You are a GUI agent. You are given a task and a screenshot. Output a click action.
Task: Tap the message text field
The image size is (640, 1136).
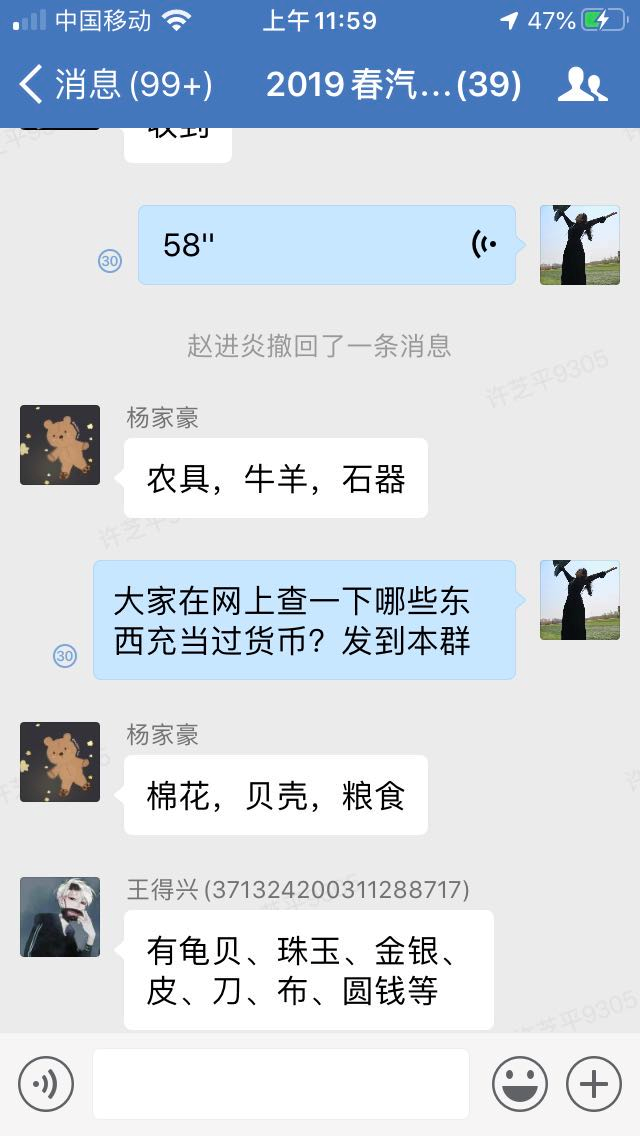(x=280, y=1084)
